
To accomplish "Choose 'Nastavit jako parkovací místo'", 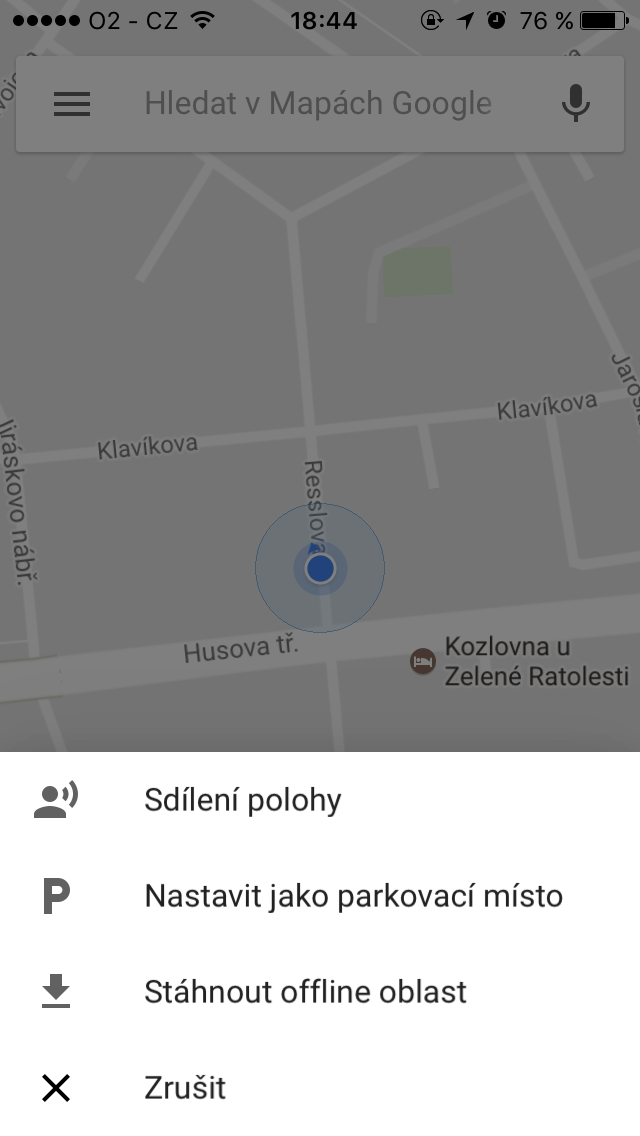I will (x=353, y=895).
